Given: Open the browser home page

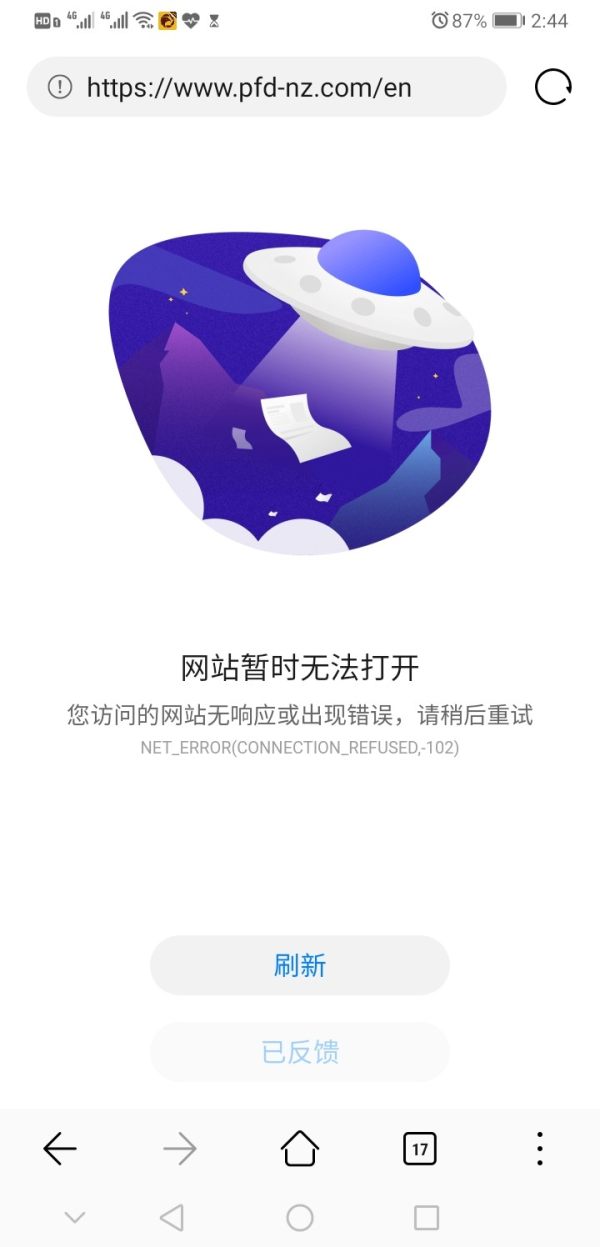Looking at the screenshot, I should pos(300,1149).
